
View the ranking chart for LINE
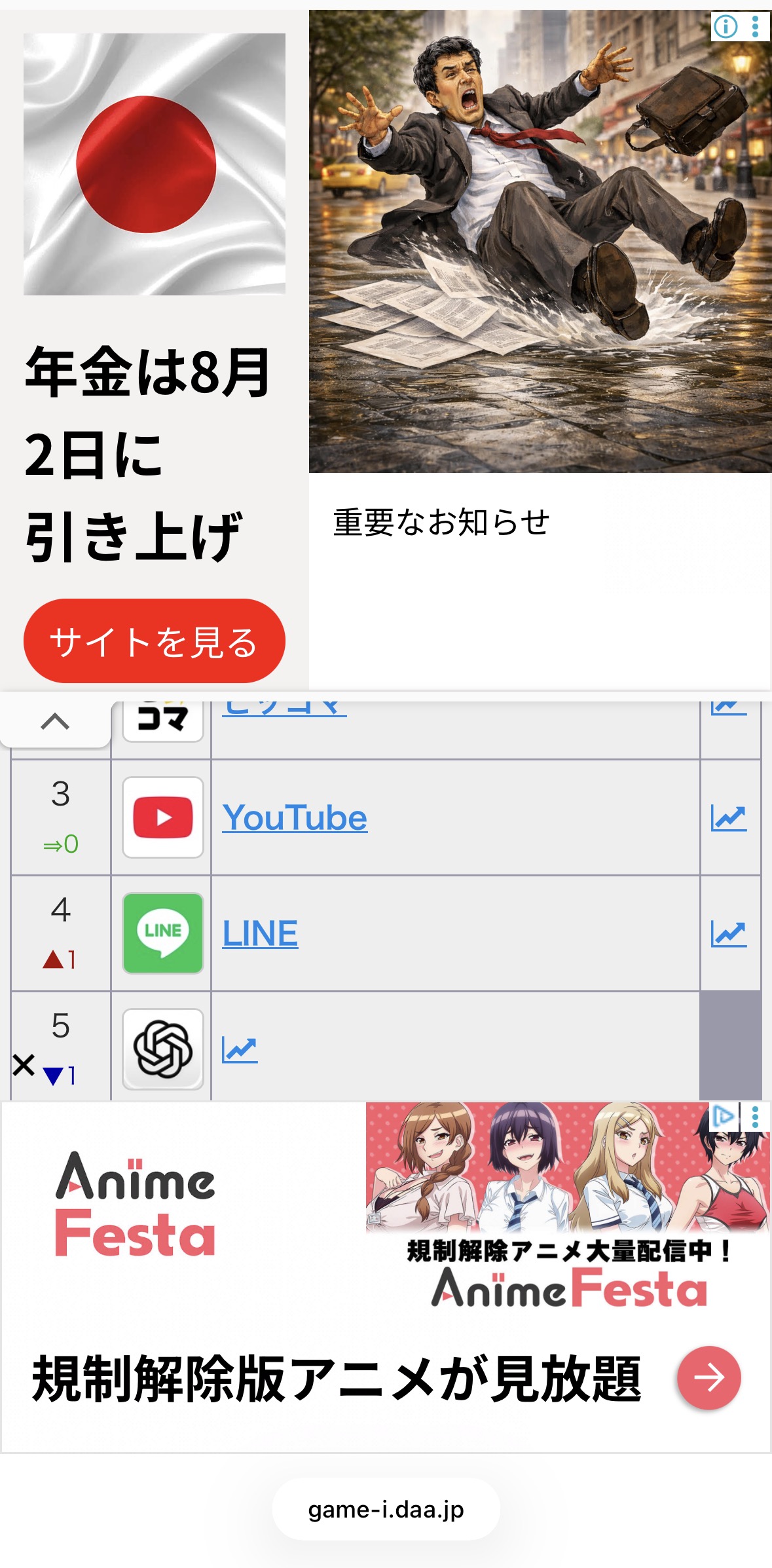(729, 933)
